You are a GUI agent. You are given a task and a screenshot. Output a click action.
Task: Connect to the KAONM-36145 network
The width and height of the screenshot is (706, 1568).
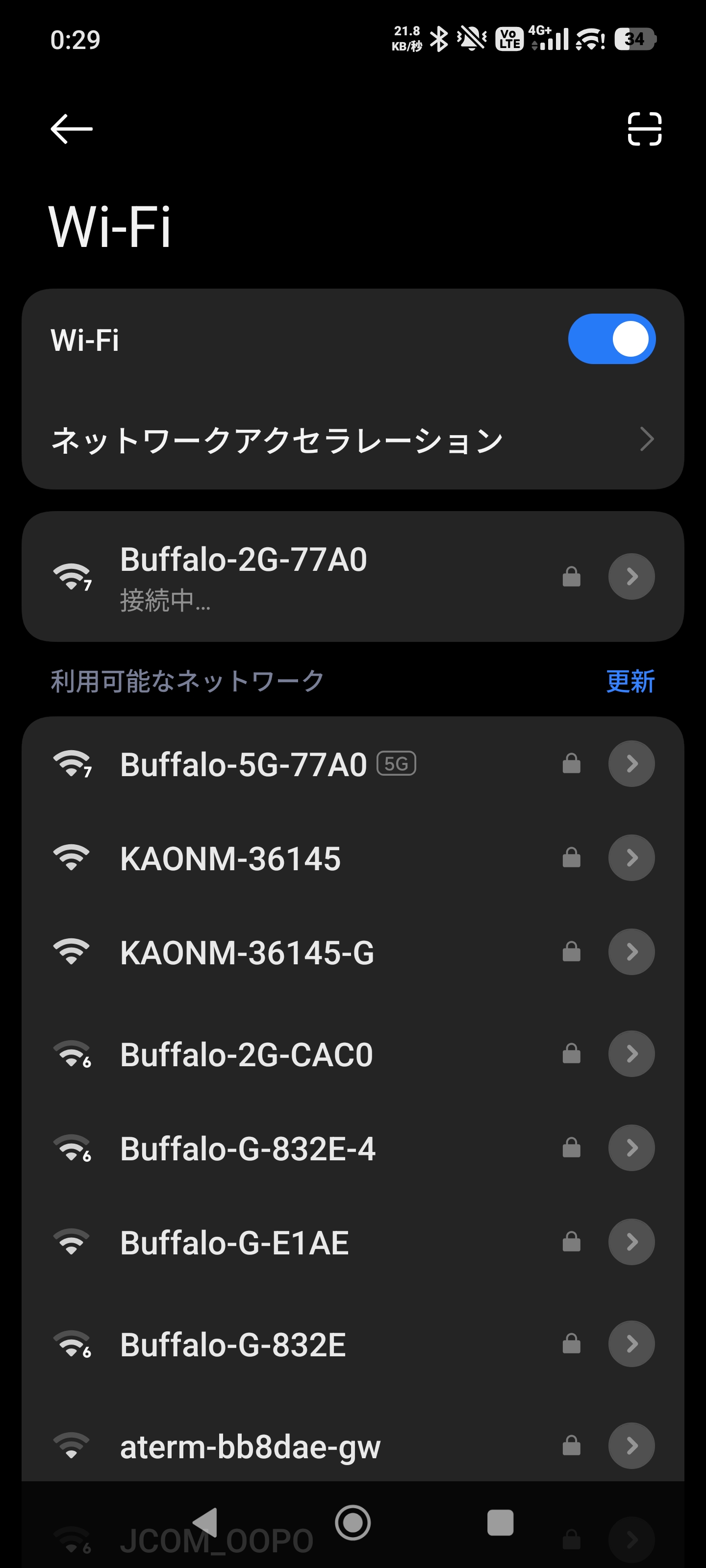click(x=230, y=858)
